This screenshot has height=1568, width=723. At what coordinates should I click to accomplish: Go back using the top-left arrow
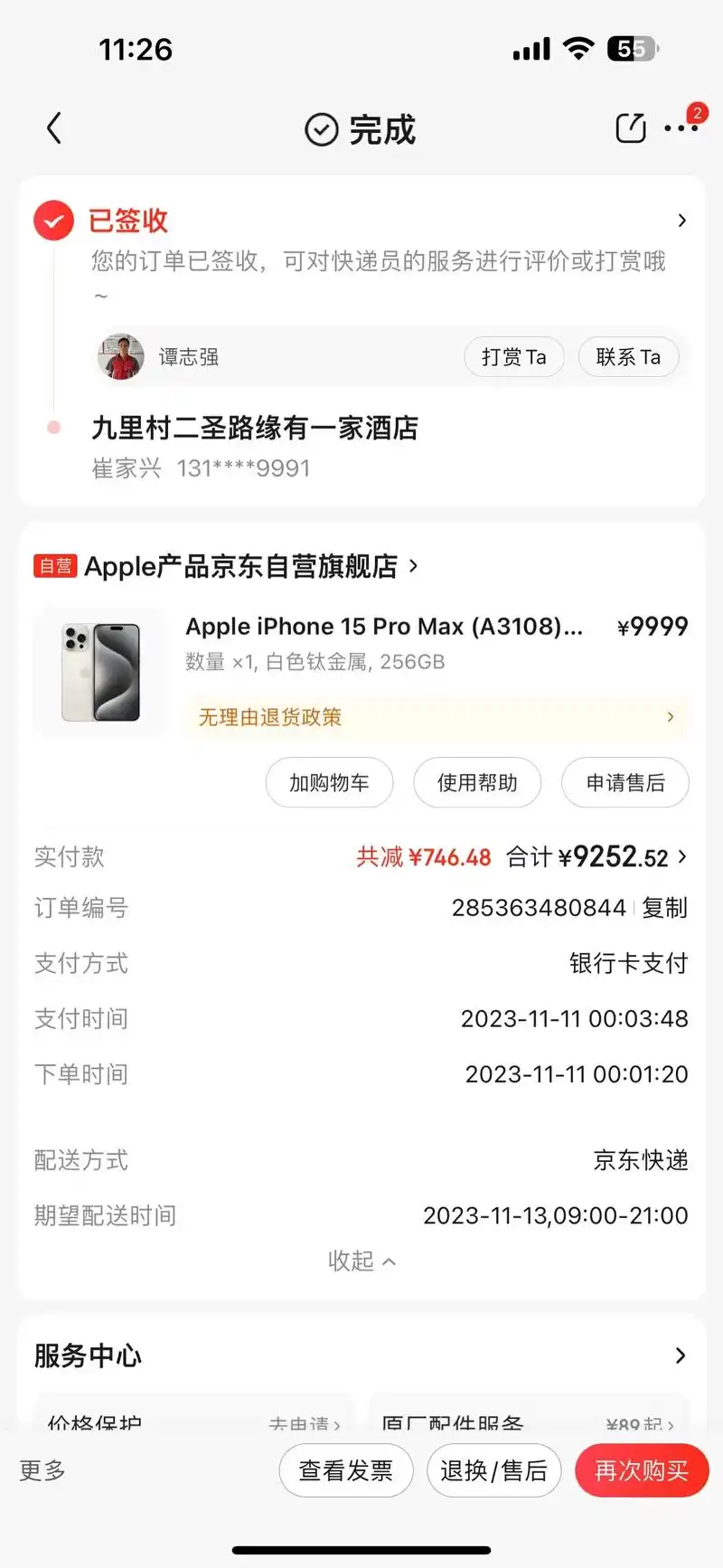tap(54, 128)
